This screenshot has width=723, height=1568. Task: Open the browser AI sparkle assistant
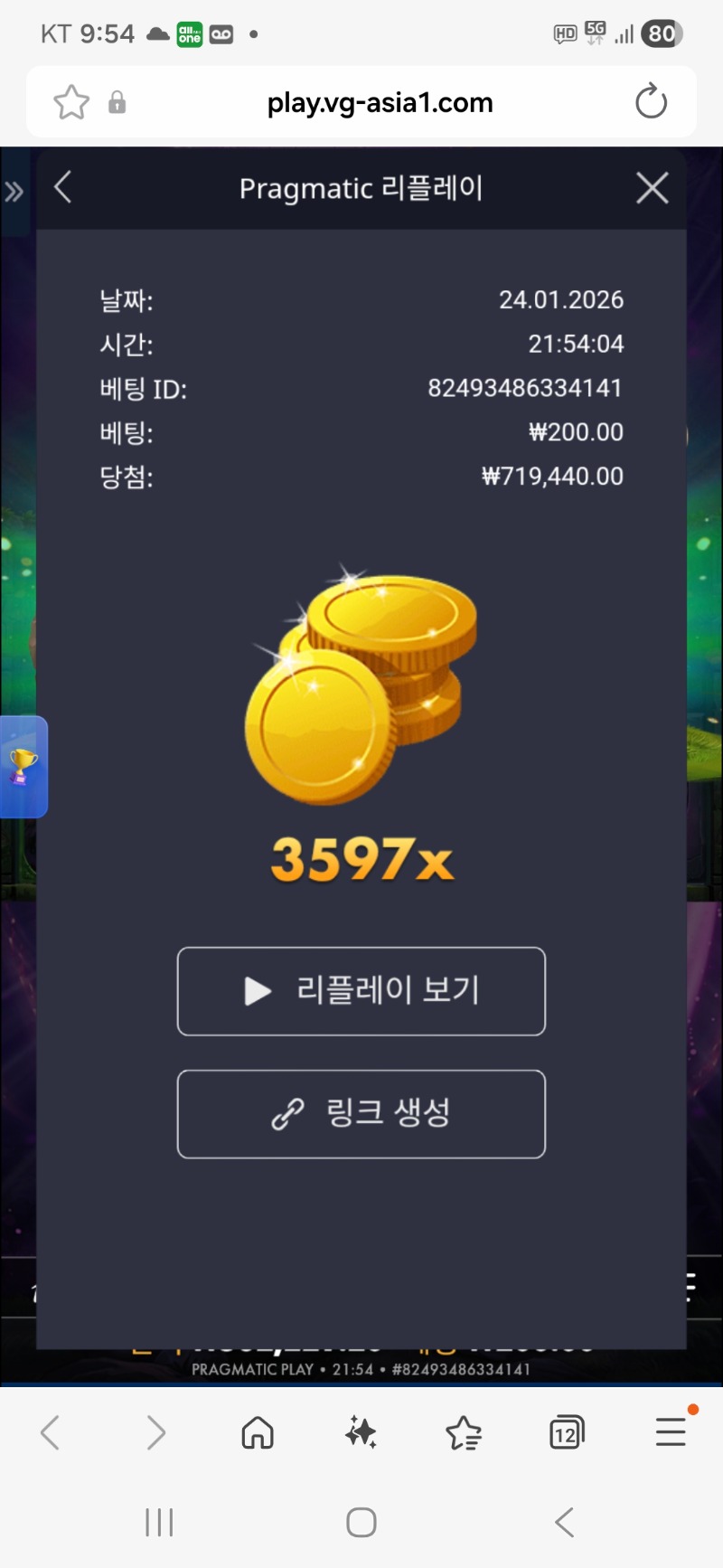(361, 1432)
